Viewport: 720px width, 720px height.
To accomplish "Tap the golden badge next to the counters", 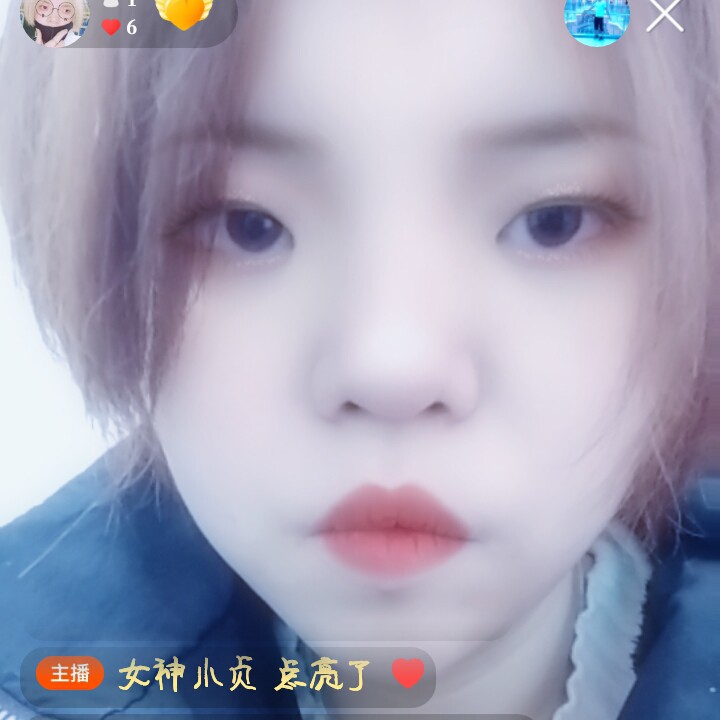I will 184,13.
